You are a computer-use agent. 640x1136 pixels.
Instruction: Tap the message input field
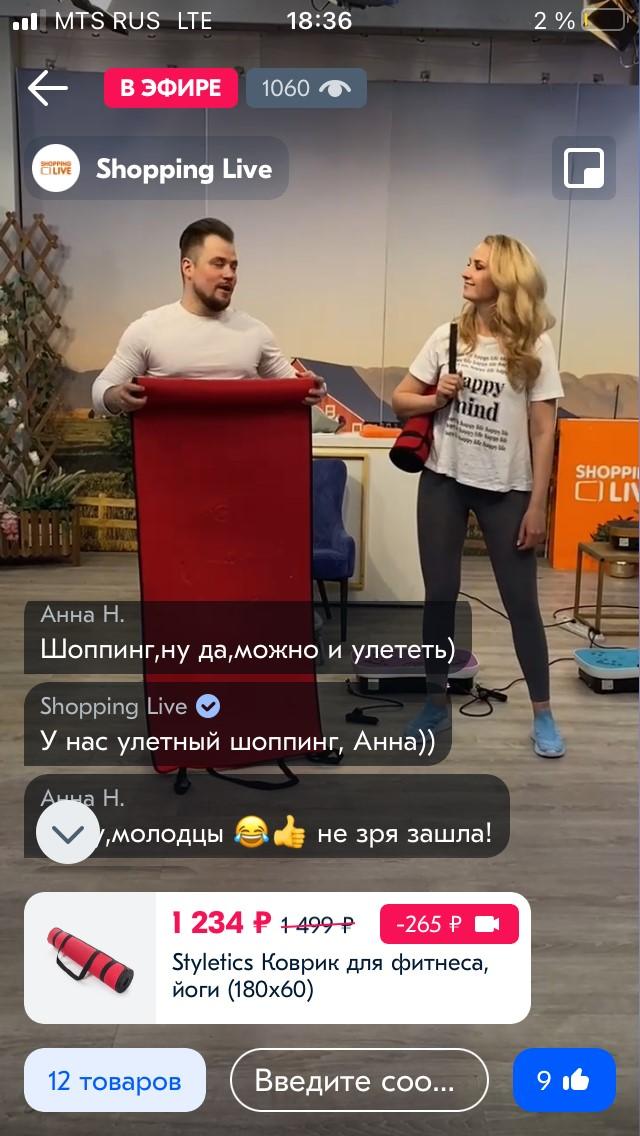click(x=359, y=1081)
